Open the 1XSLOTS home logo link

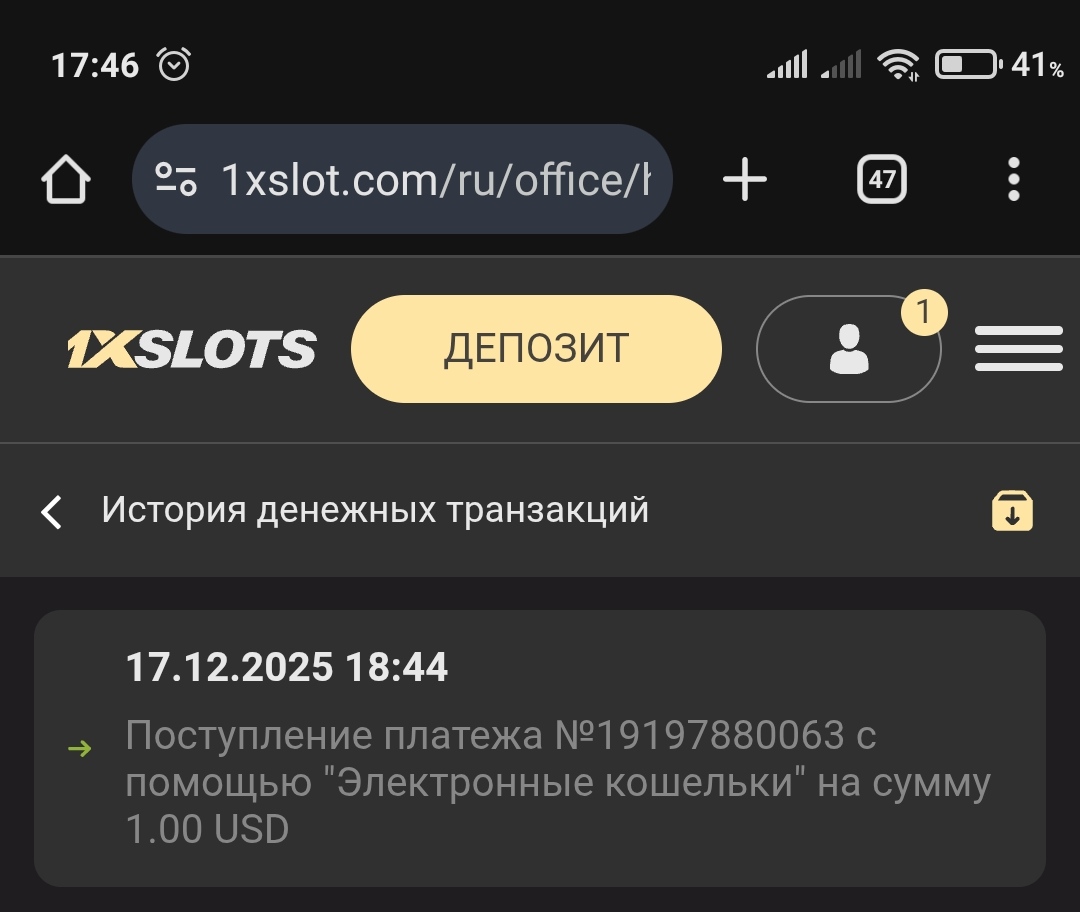click(191, 349)
